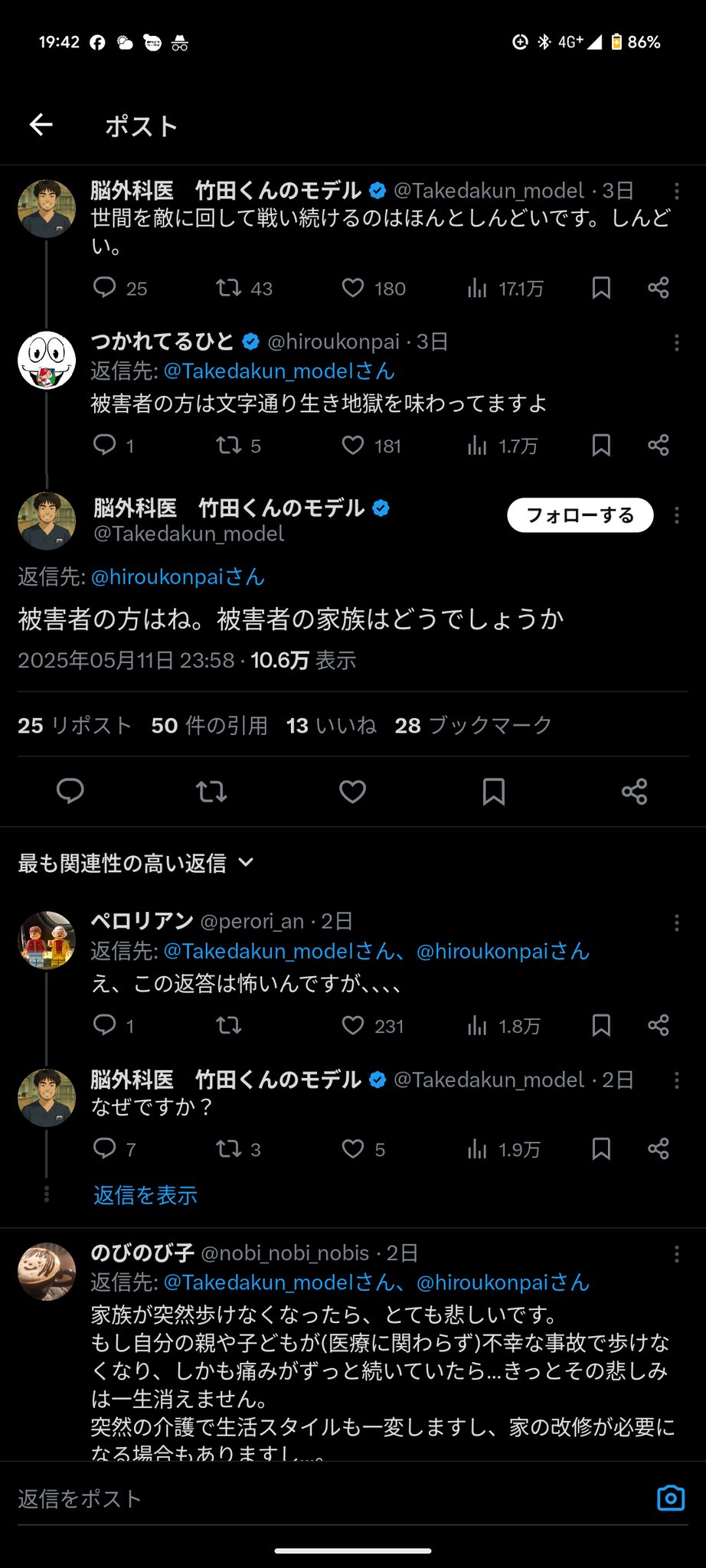
Task: Open つかれてるひと's profile picture
Action: point(47,361)
